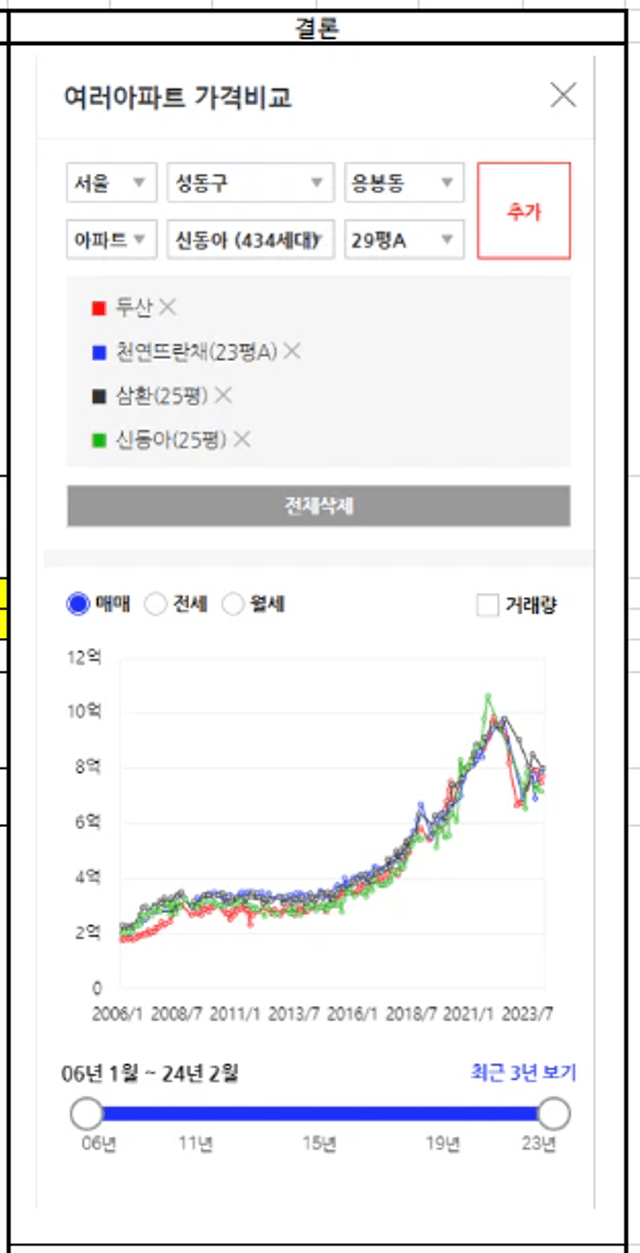Tap the 추가 button
The height and width of the screenshot is (1253, 640).
point(524,211)
